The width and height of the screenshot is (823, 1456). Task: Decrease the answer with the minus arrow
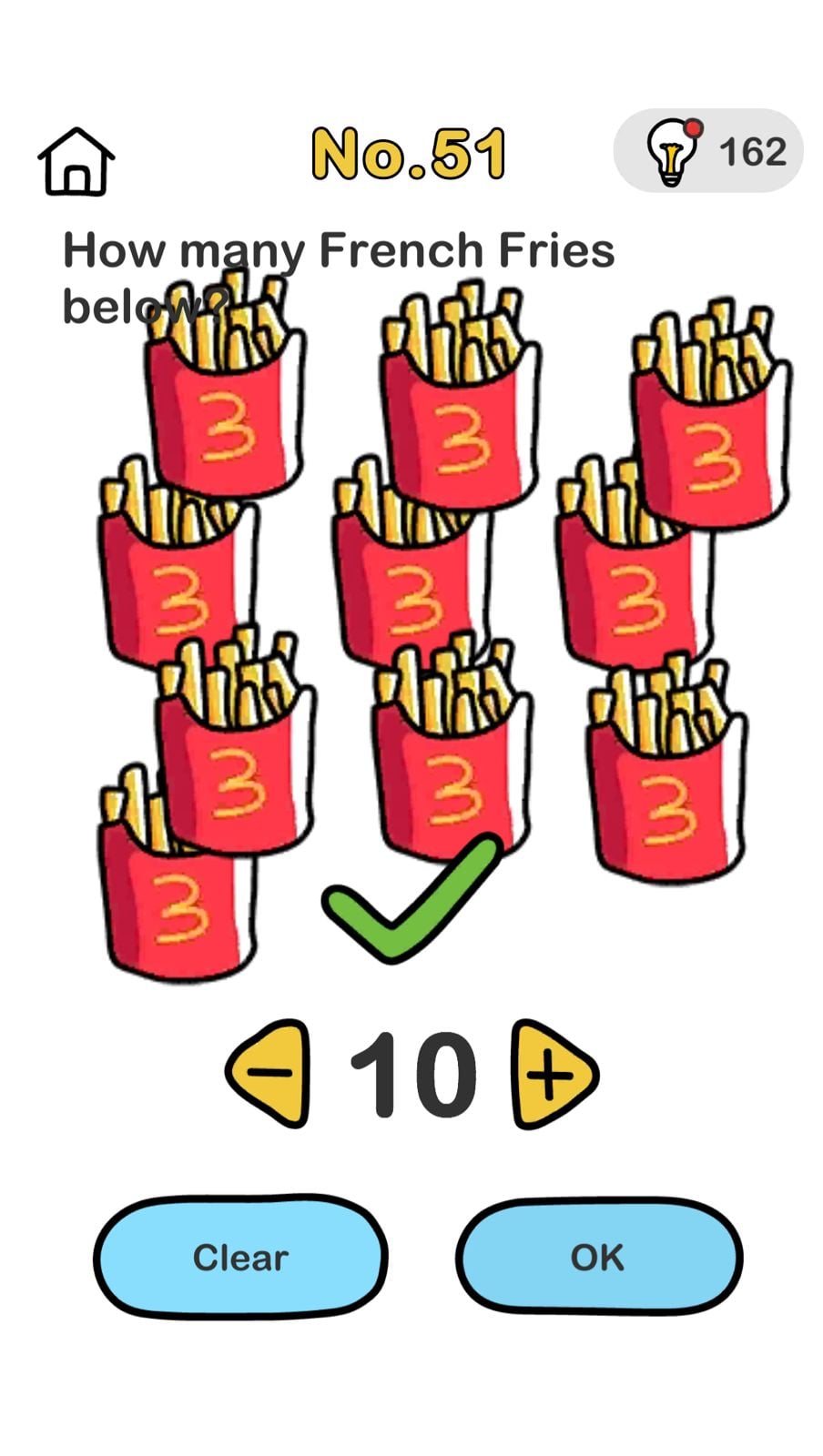coord(269,1074)
